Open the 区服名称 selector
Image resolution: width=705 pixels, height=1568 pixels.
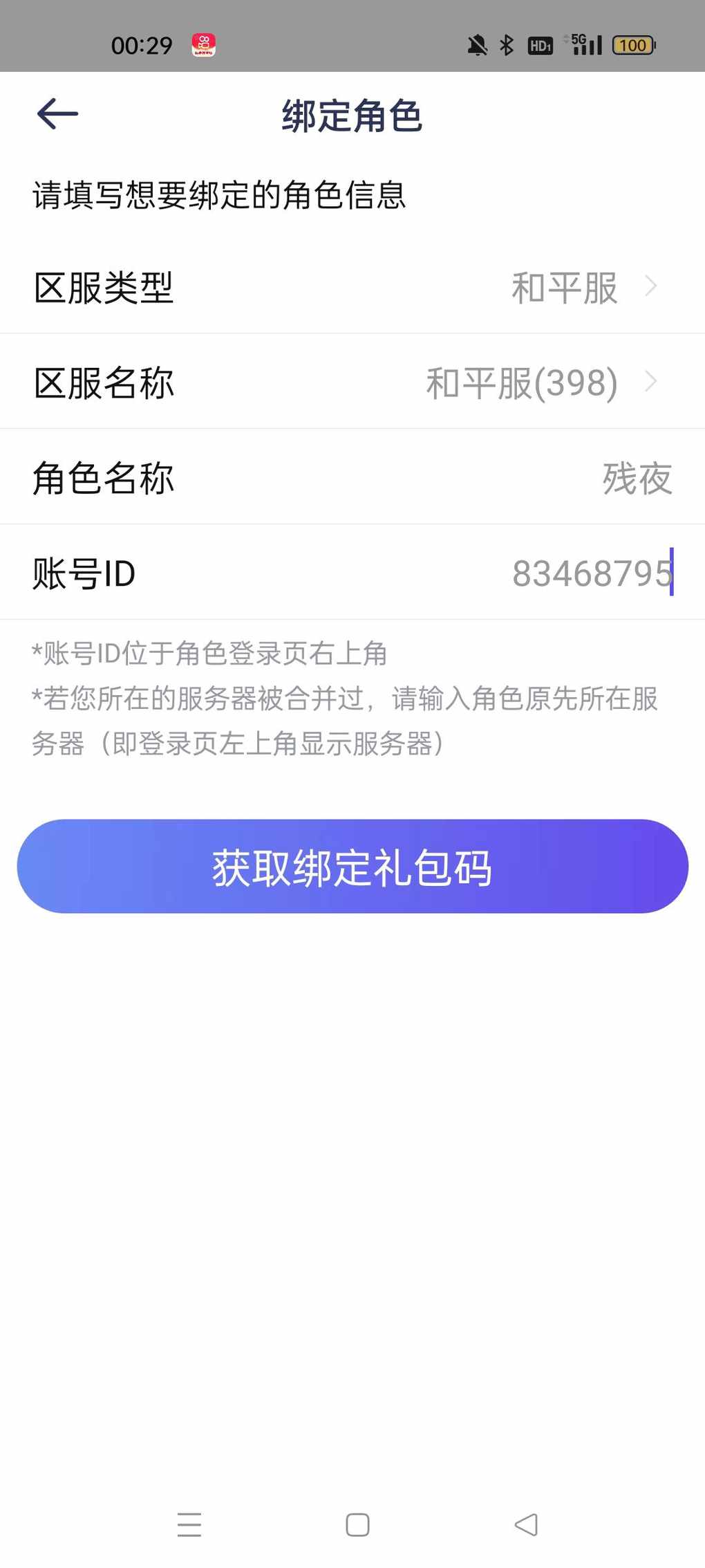pos(352,382)
